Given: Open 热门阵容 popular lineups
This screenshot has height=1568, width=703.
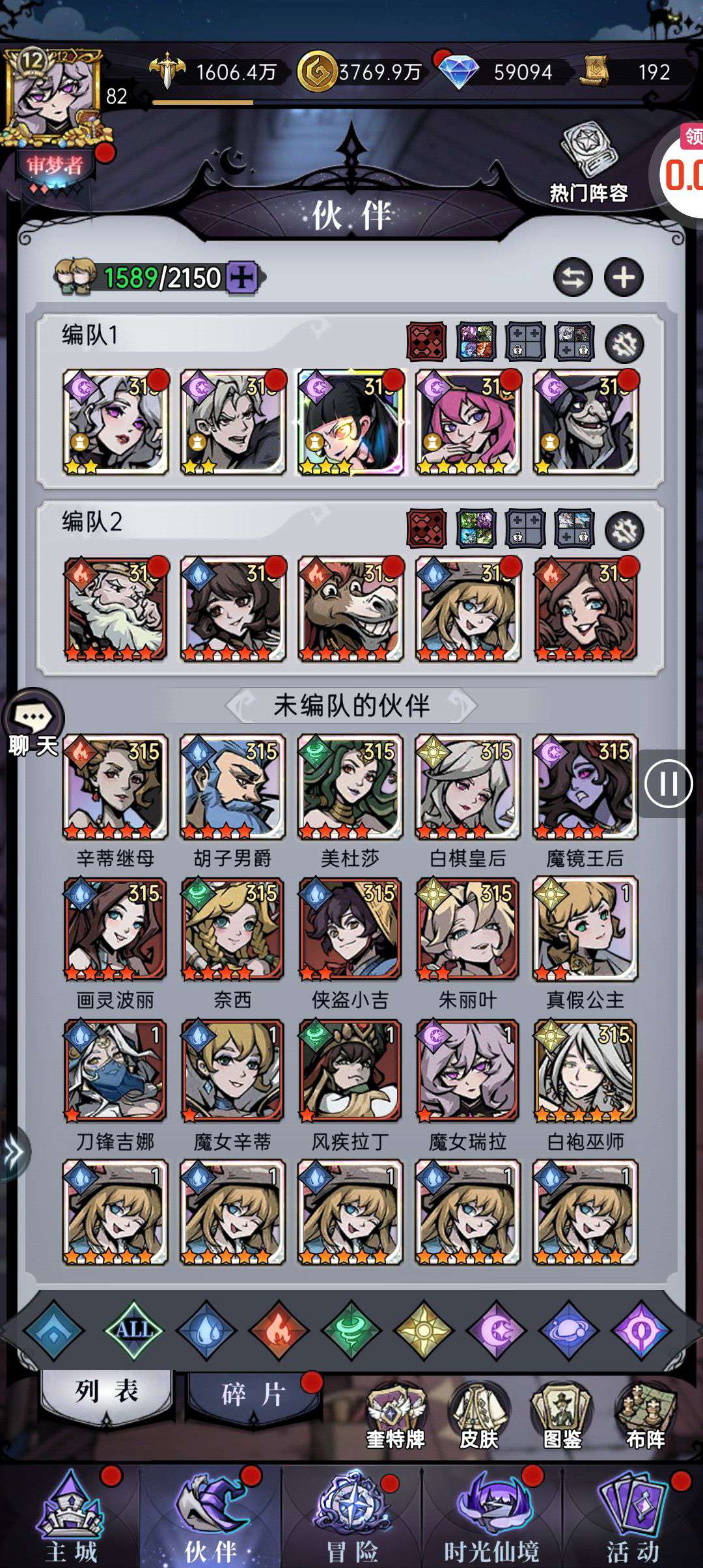Looking at the screenshot, I should [x=588, y=163].
